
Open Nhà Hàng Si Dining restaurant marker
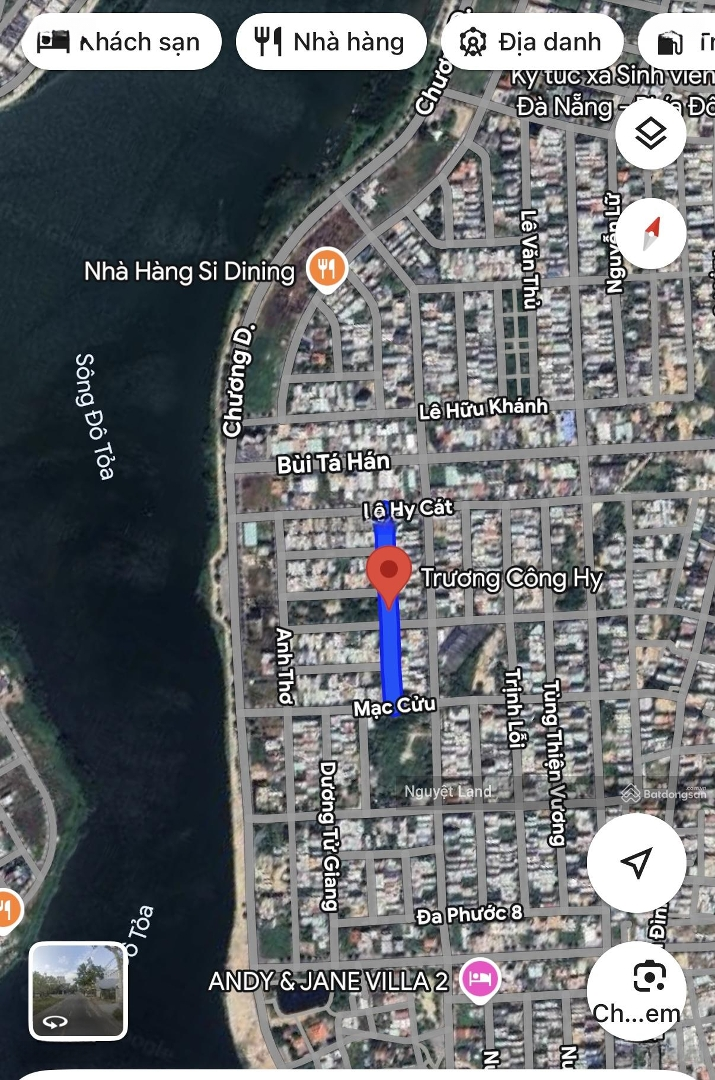pyautogui.click(x=326, y=268)
